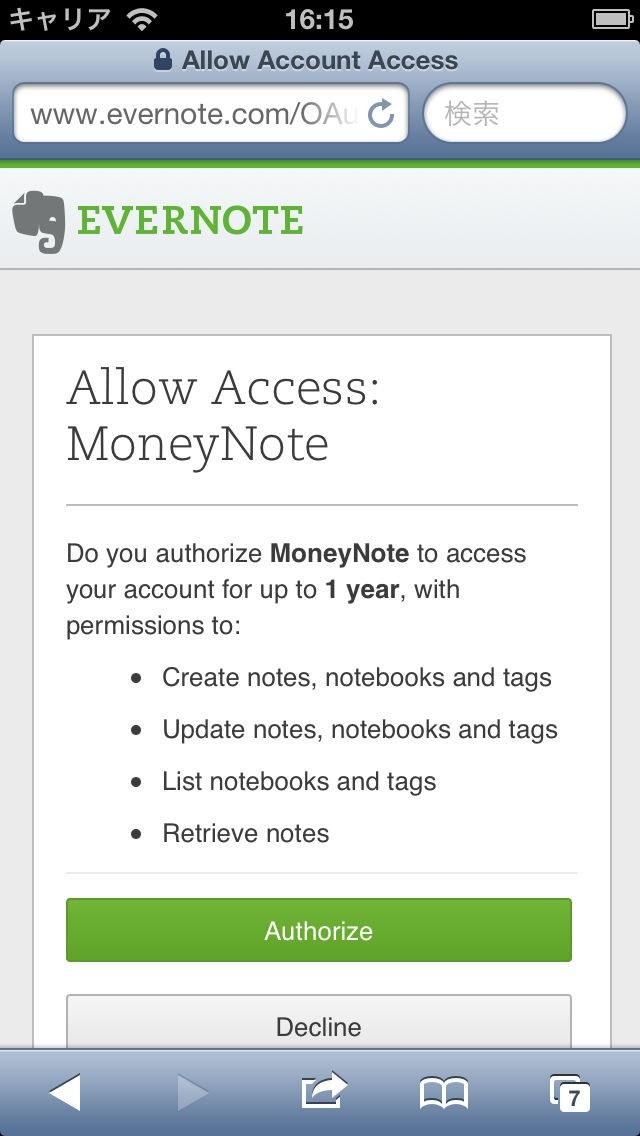Open the share action menu
Screen dimensions: 640x1136
pos(324,1091)
